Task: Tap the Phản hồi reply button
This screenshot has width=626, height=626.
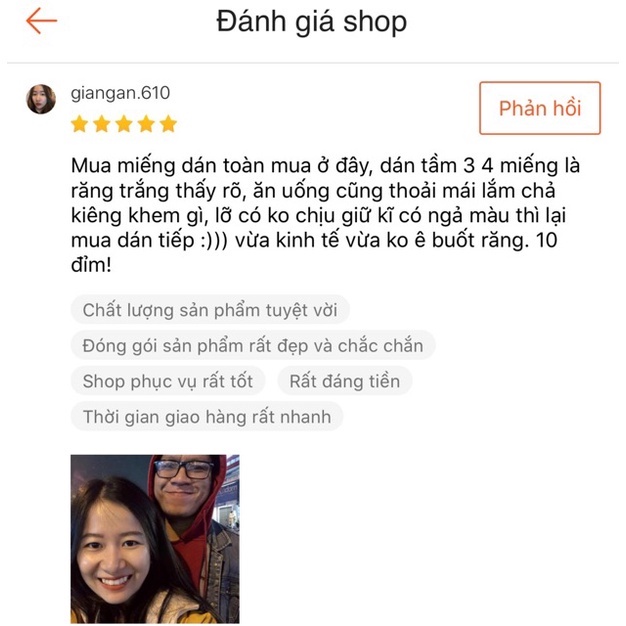Action: pyautogui.click(x=539, y=108)
